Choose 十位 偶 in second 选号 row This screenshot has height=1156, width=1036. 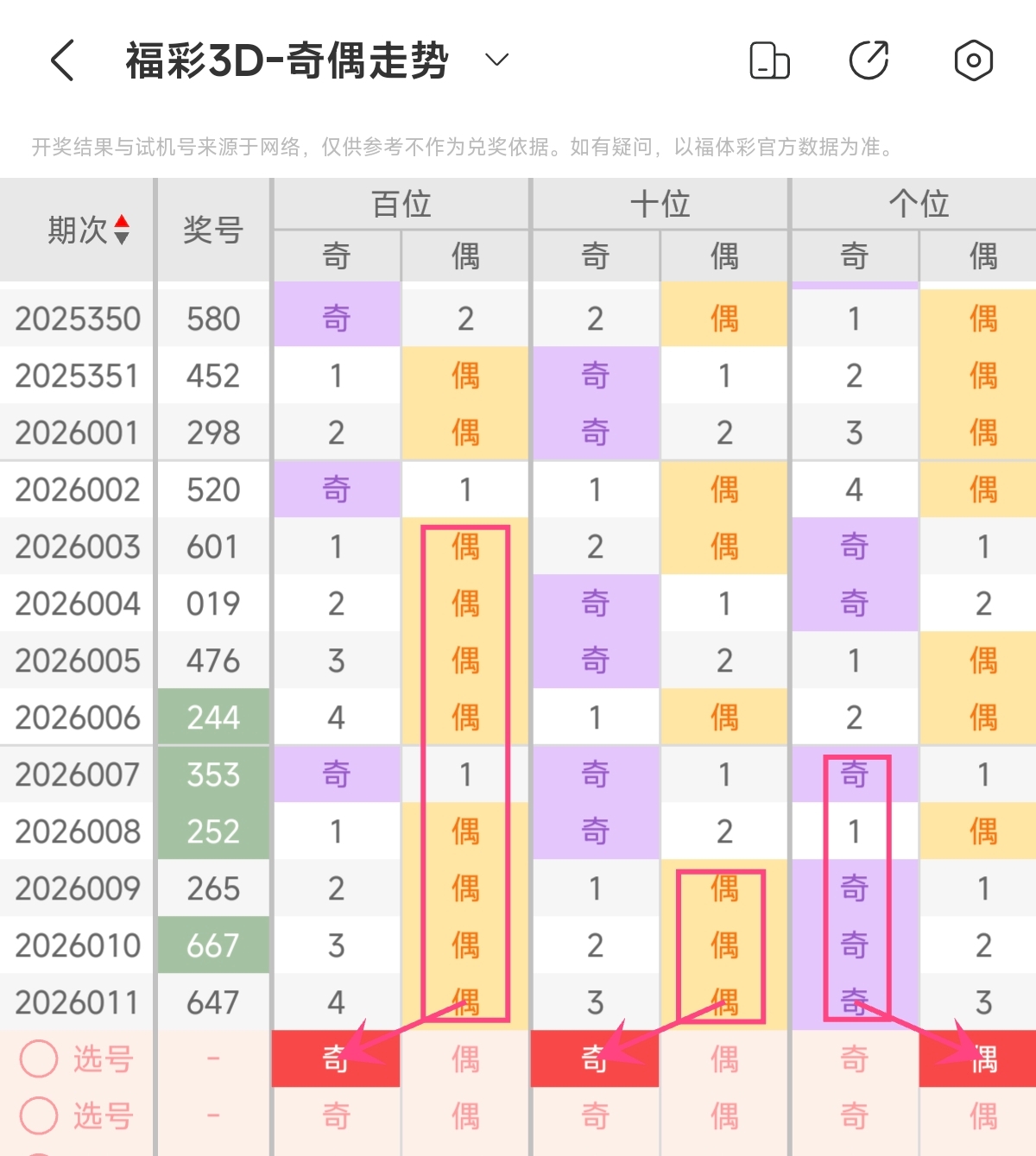pos(724,1115)
